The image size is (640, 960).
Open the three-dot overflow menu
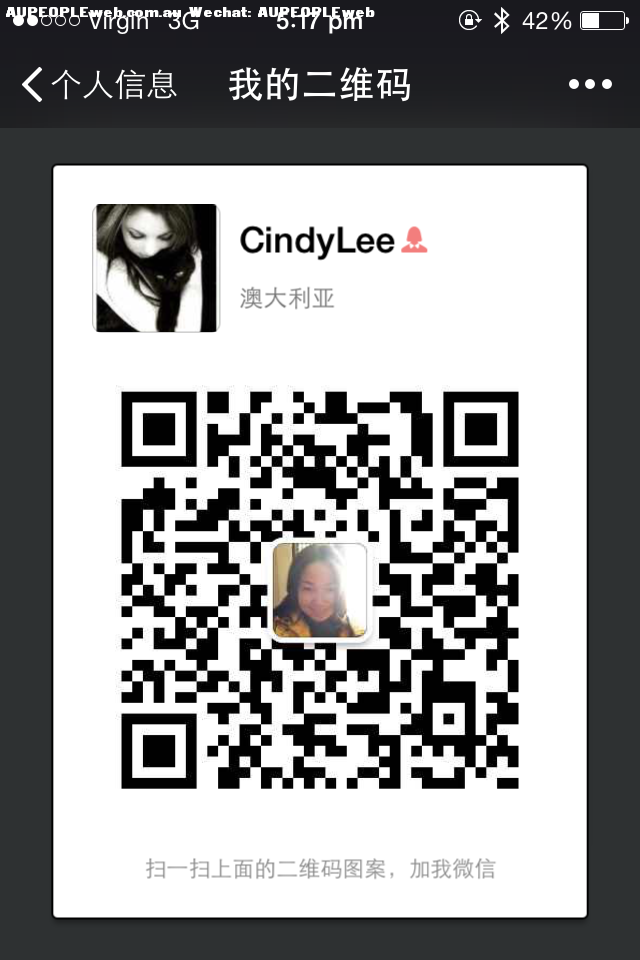(590, 85)
